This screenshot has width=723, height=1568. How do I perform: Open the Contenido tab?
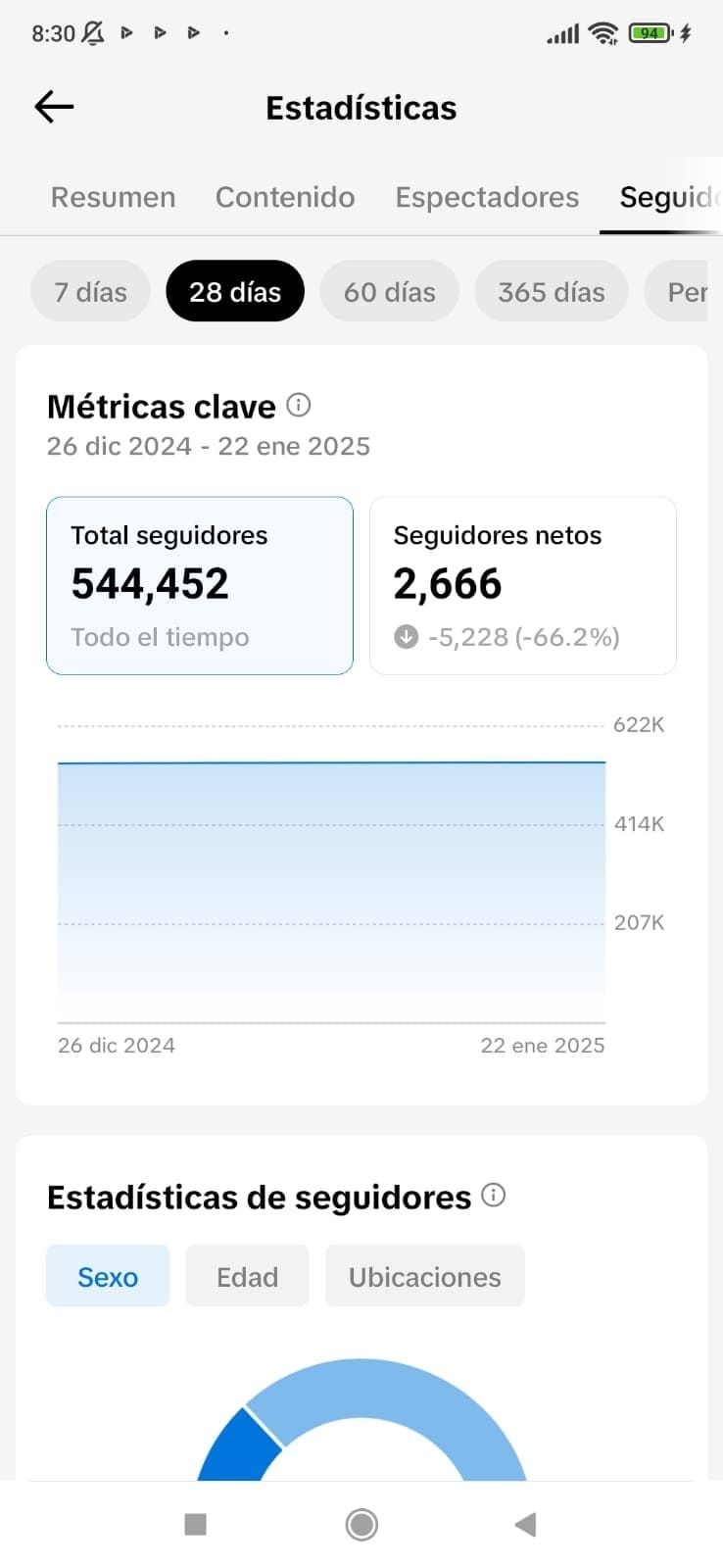tap(285, 197)
